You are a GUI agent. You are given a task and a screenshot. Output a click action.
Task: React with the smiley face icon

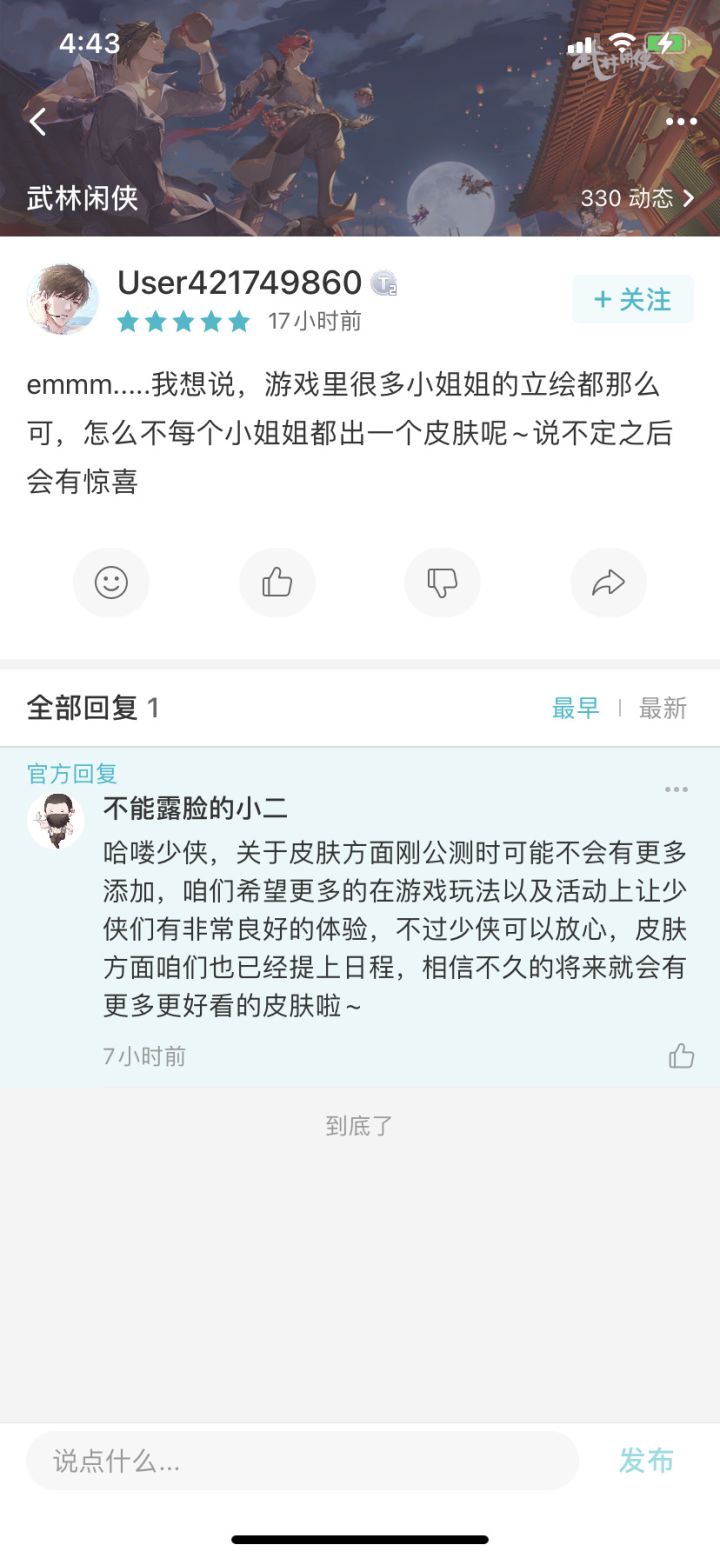click(111, 582)
